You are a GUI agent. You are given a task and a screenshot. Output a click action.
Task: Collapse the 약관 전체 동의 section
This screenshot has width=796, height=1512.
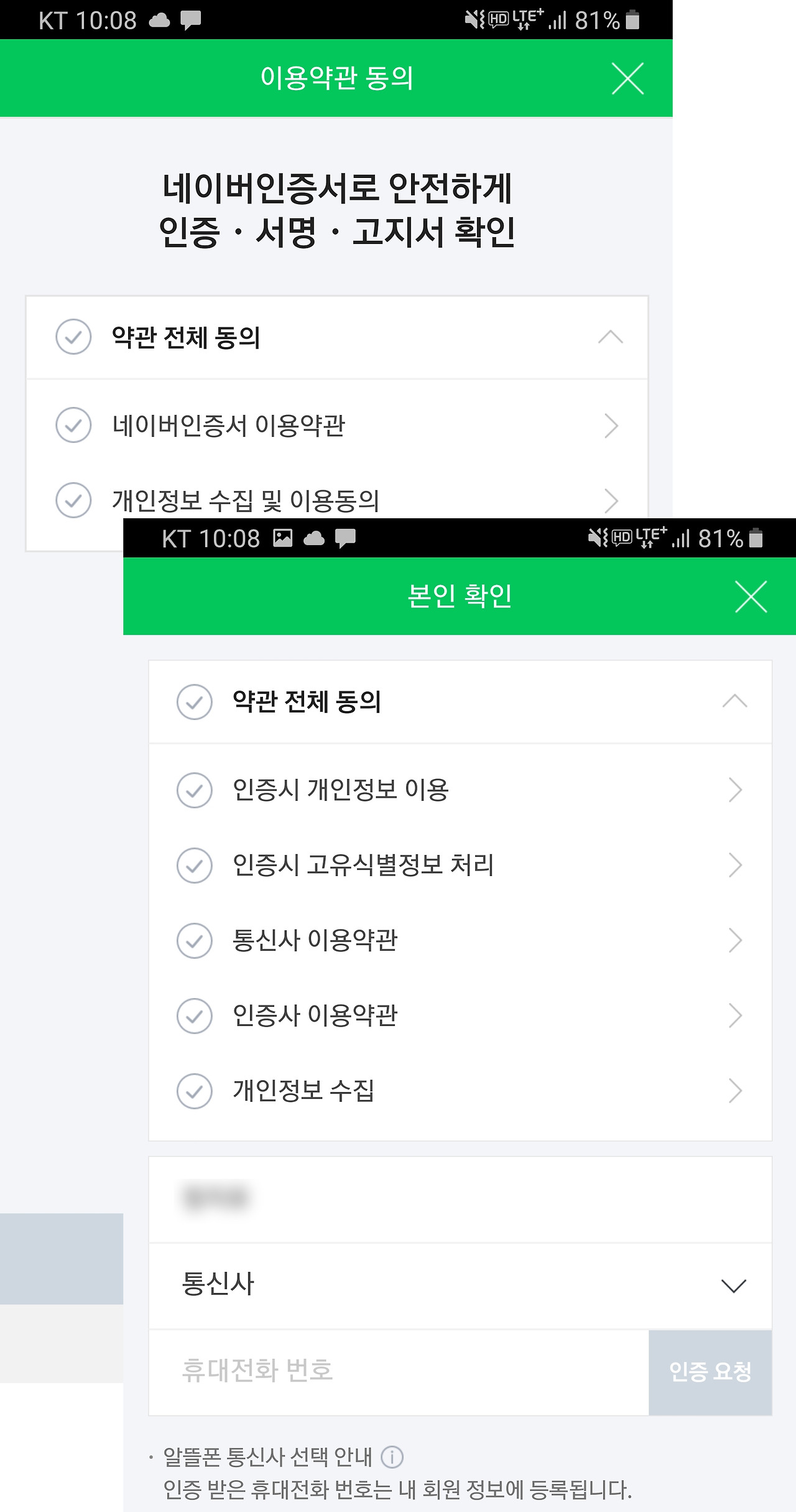click(x=734, y=702)
